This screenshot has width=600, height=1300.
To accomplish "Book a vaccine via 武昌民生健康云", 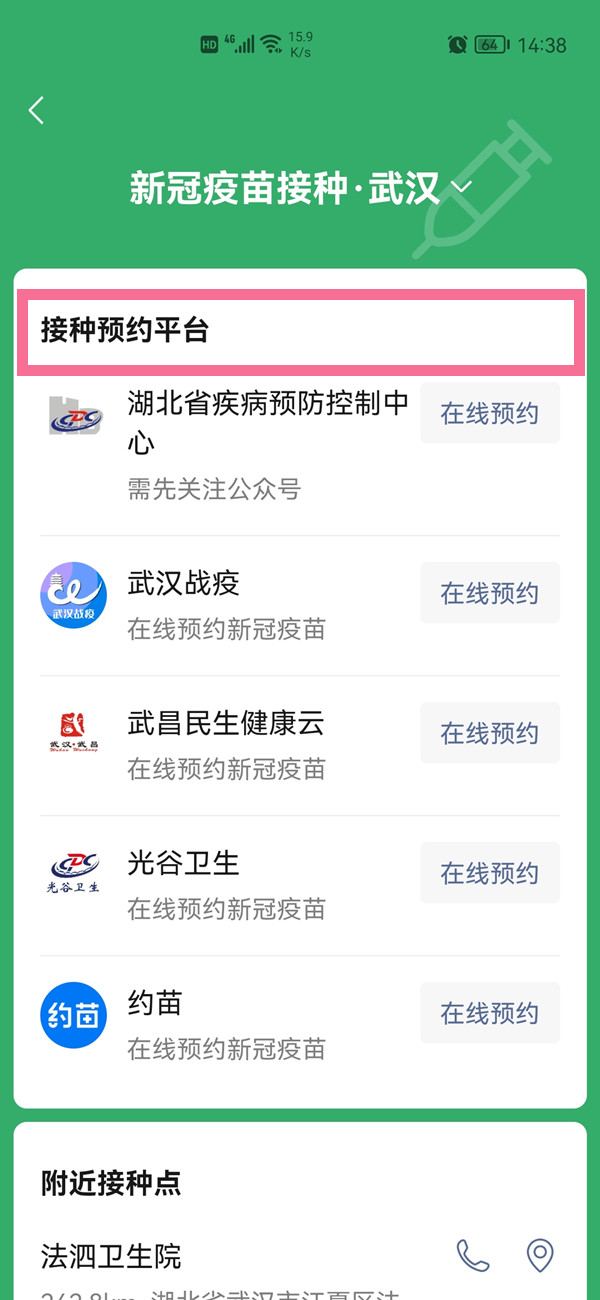I will (489, 733).
